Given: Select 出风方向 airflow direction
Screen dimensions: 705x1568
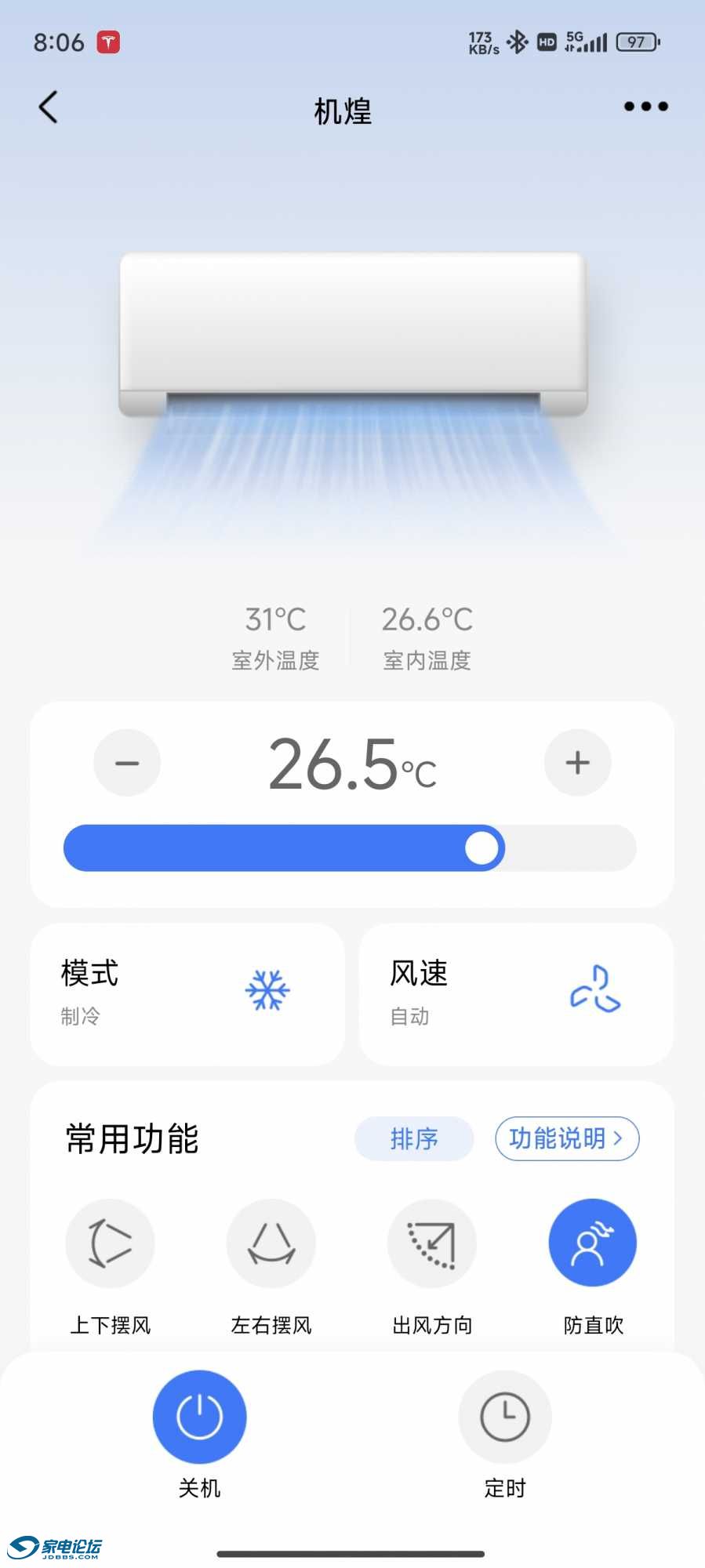Looking at the screenshot, I should pos(432,1243).
